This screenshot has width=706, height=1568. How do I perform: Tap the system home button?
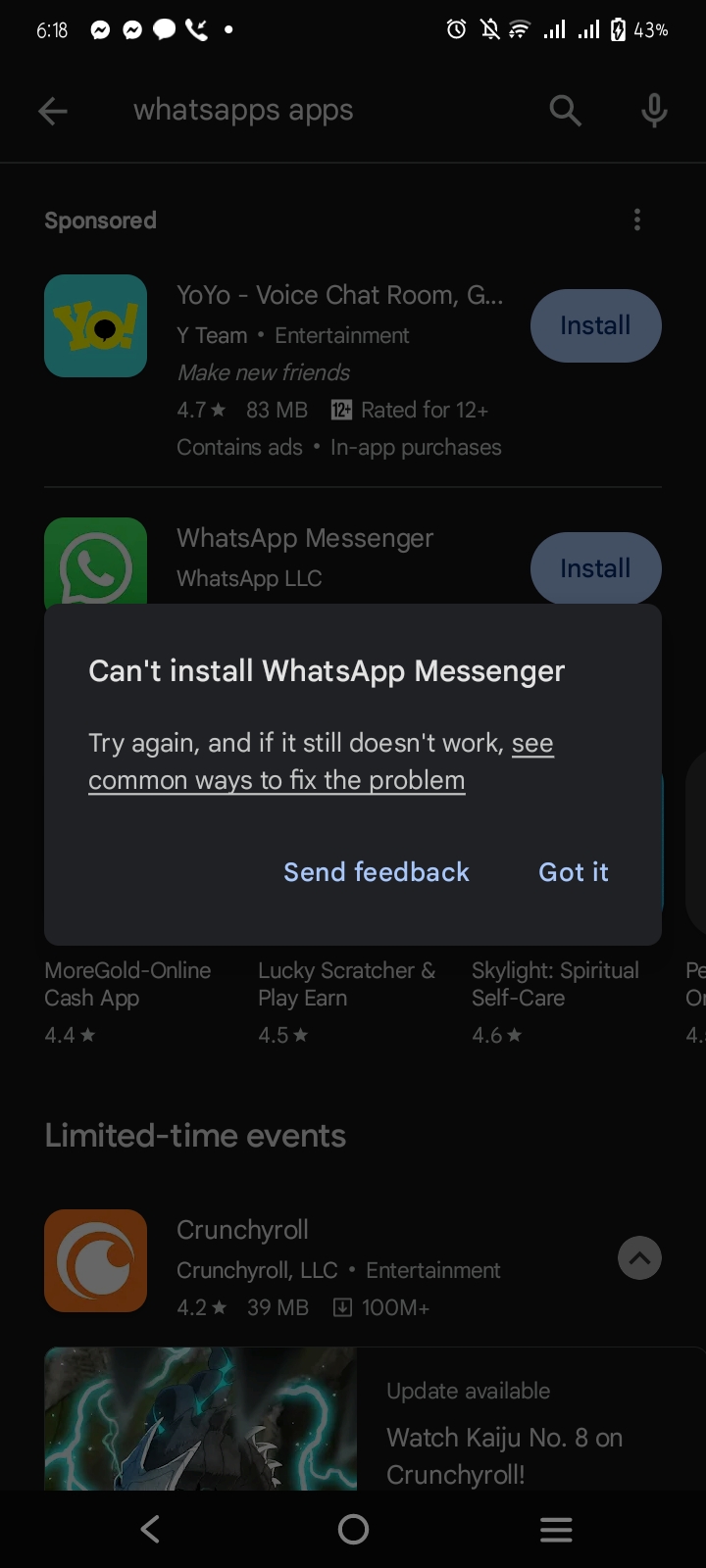coord(353,1529)
